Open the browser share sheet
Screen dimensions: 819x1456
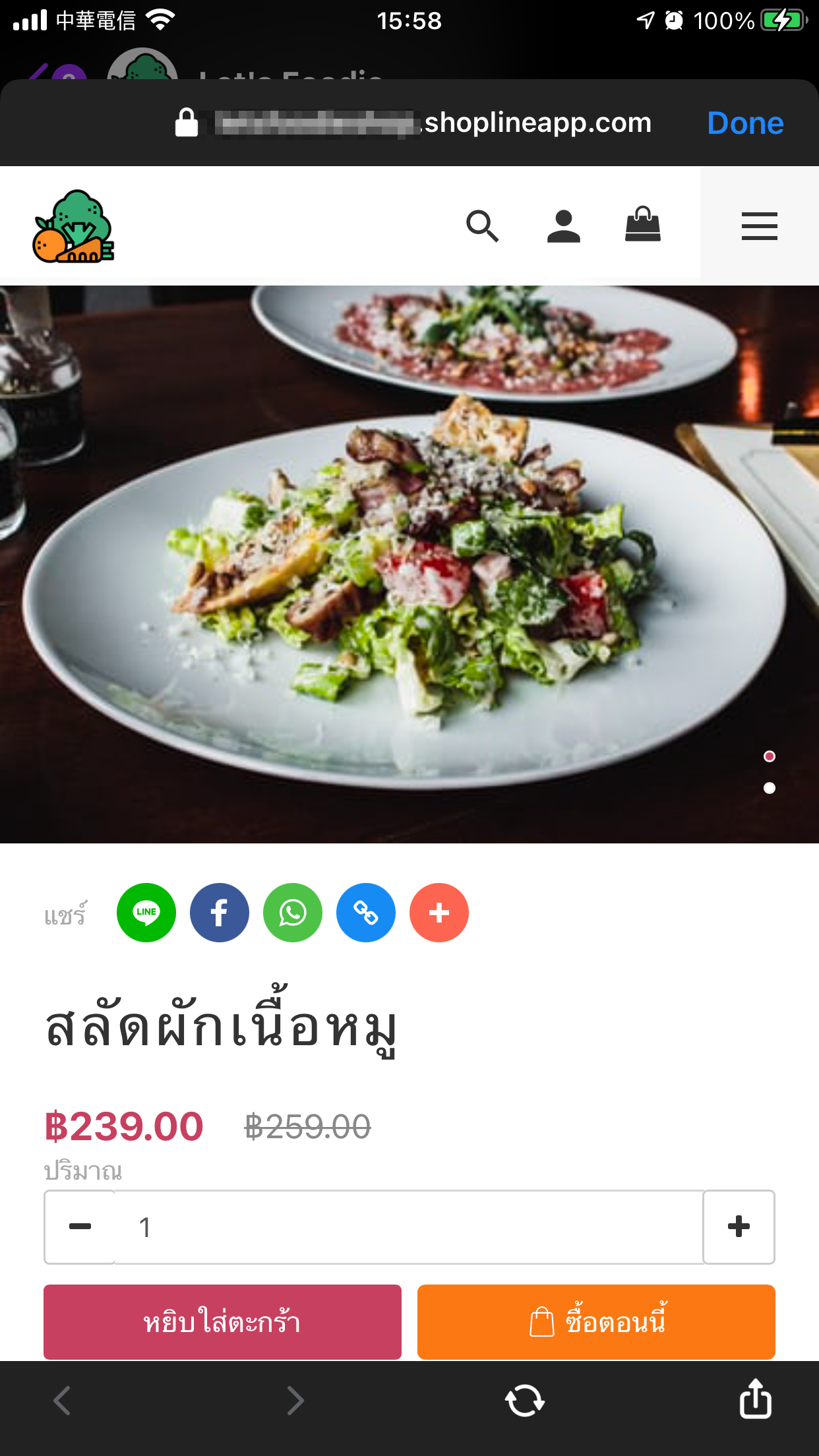point(755,1399)
